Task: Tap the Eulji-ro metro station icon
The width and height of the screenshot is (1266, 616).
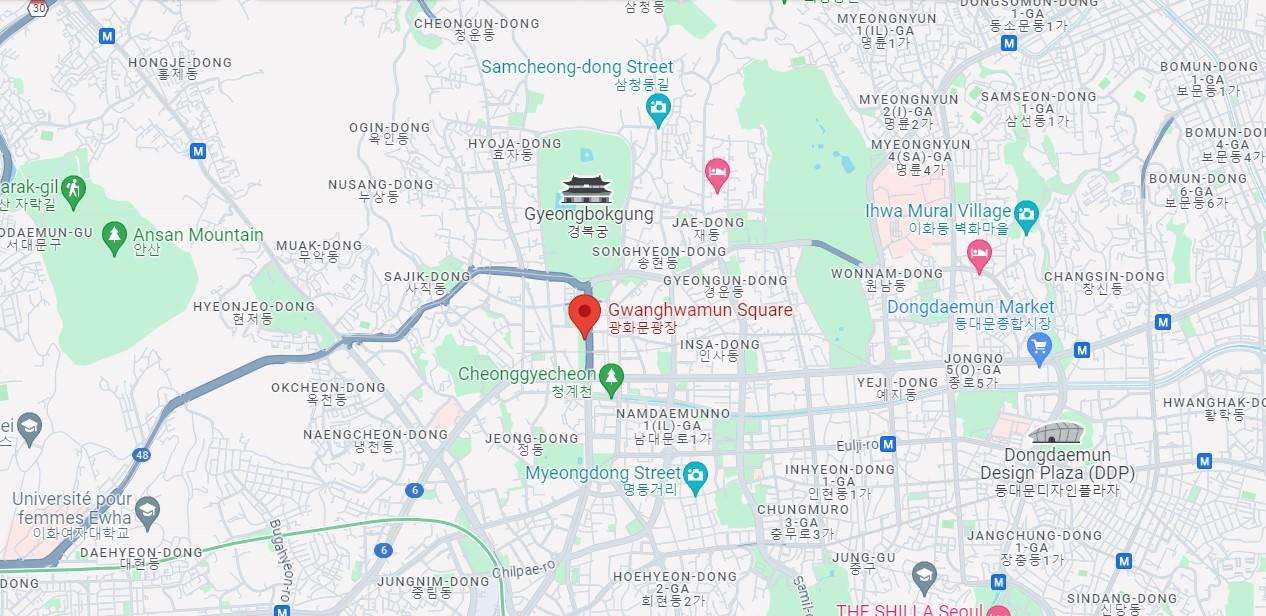Action: (888, 444)
